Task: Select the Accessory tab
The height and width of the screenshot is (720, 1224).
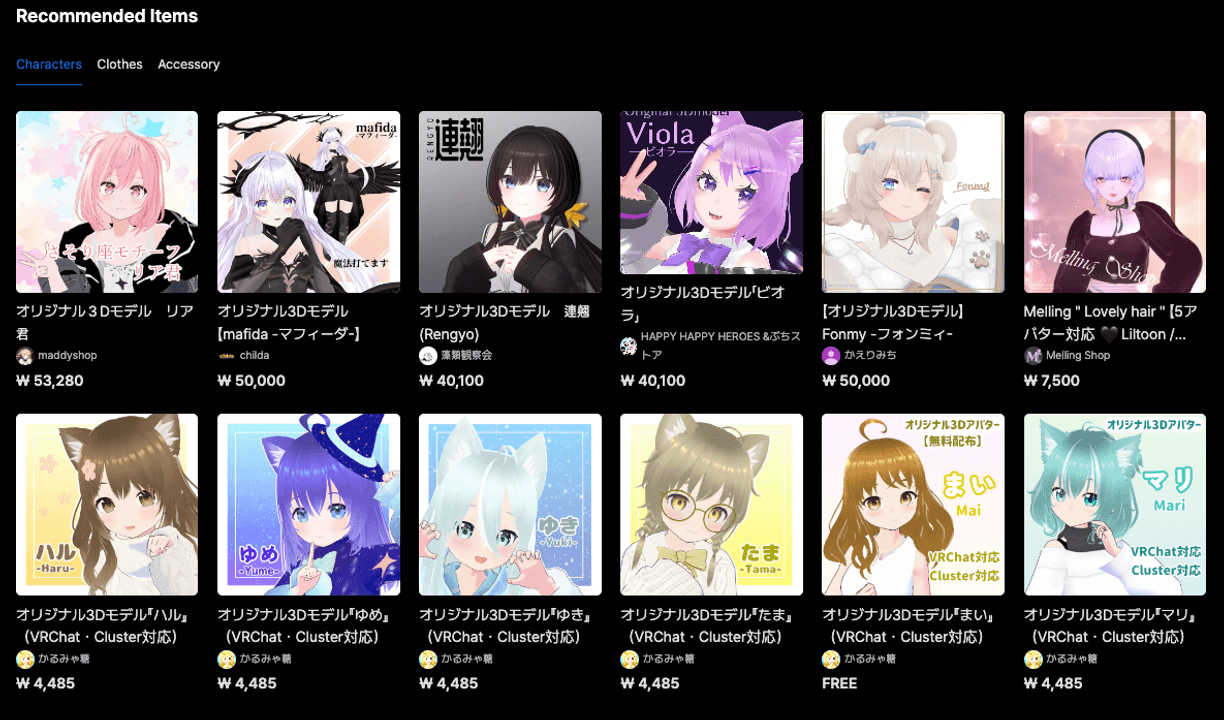Action: (188, 64)
